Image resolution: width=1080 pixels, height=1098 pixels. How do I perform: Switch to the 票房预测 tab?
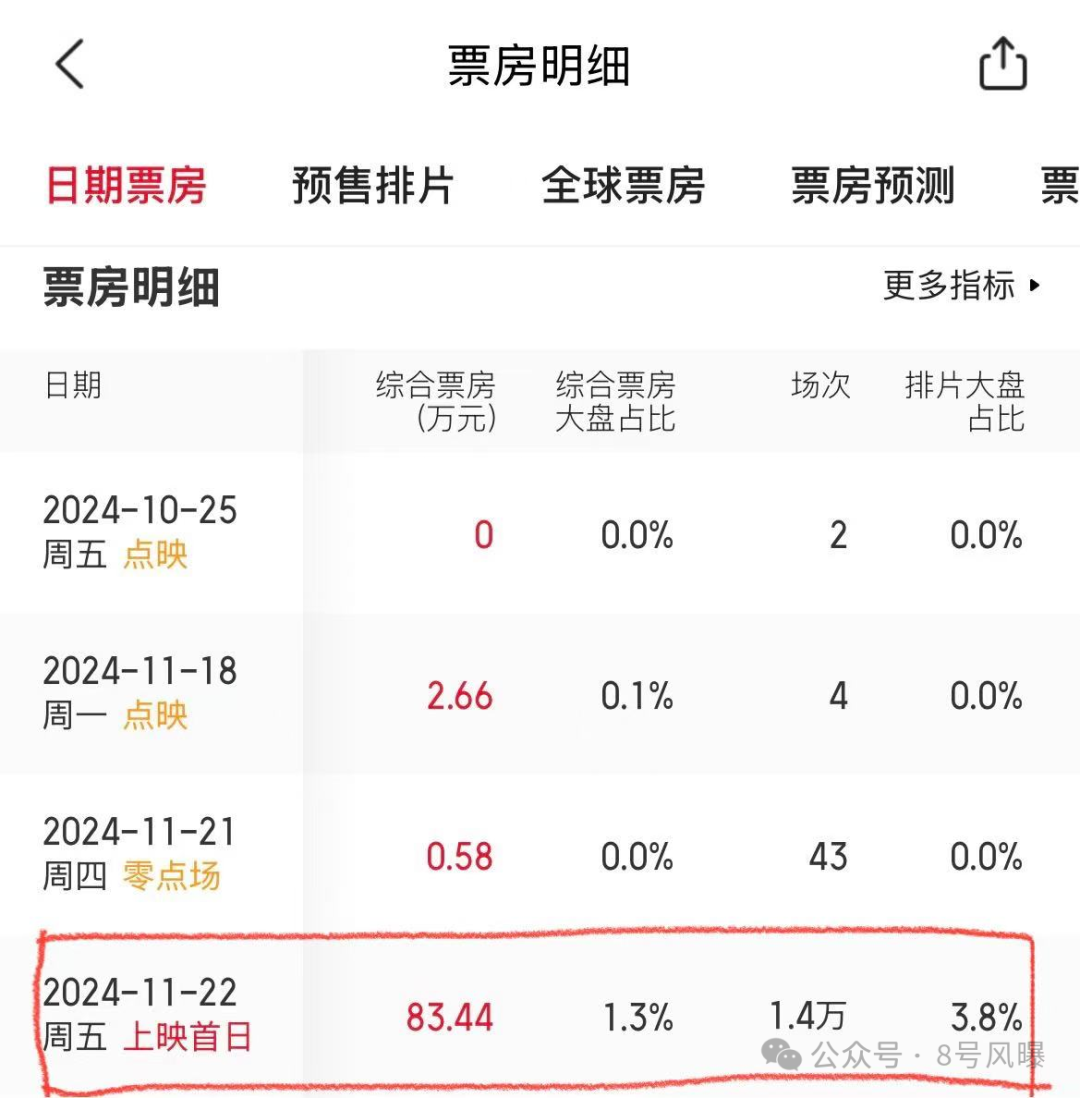pos(872,186)
